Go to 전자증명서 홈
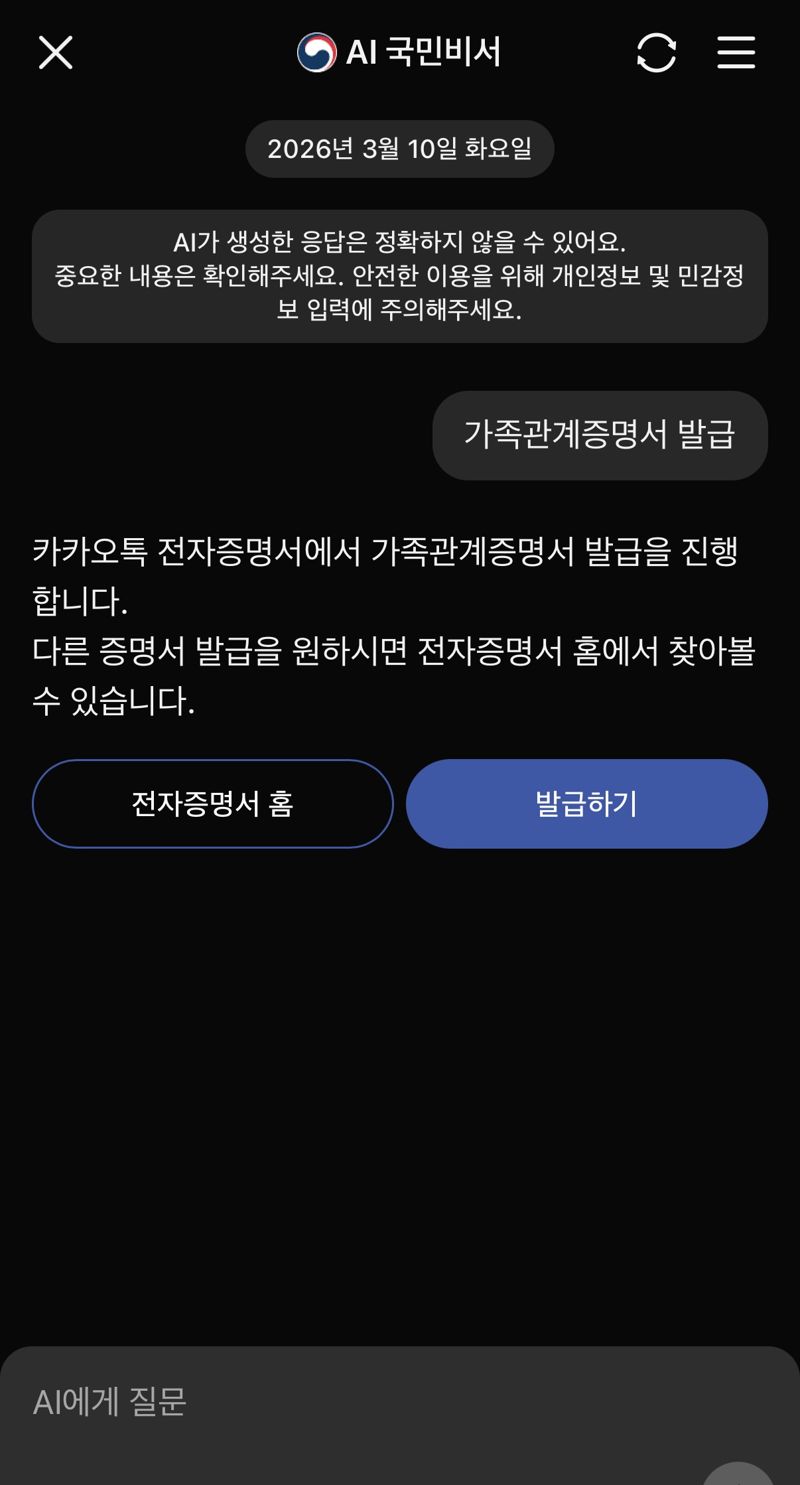This screenshot has height=1485, width=800. [212, 804]
